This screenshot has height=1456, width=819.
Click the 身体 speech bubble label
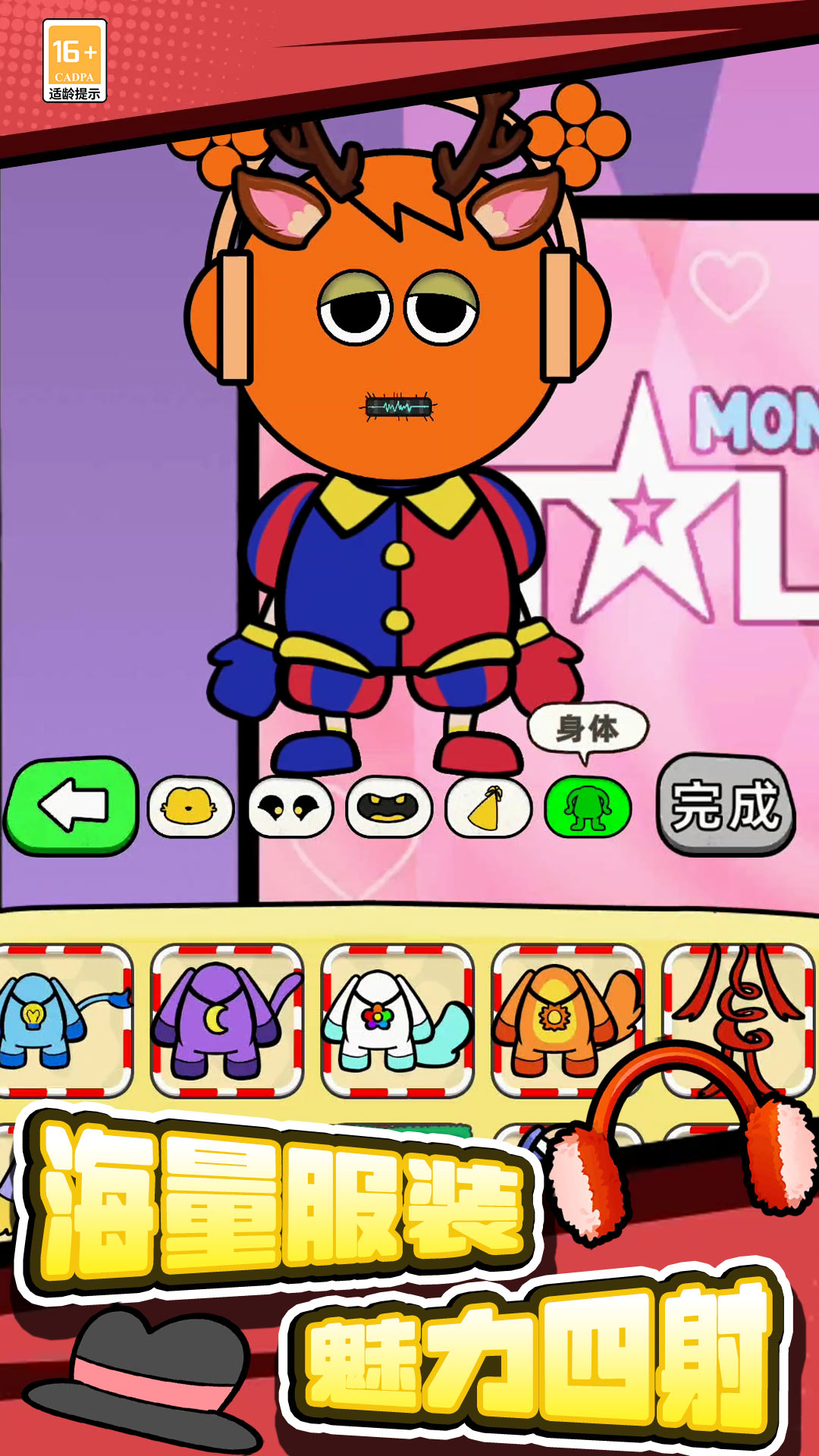pos(588,730)
